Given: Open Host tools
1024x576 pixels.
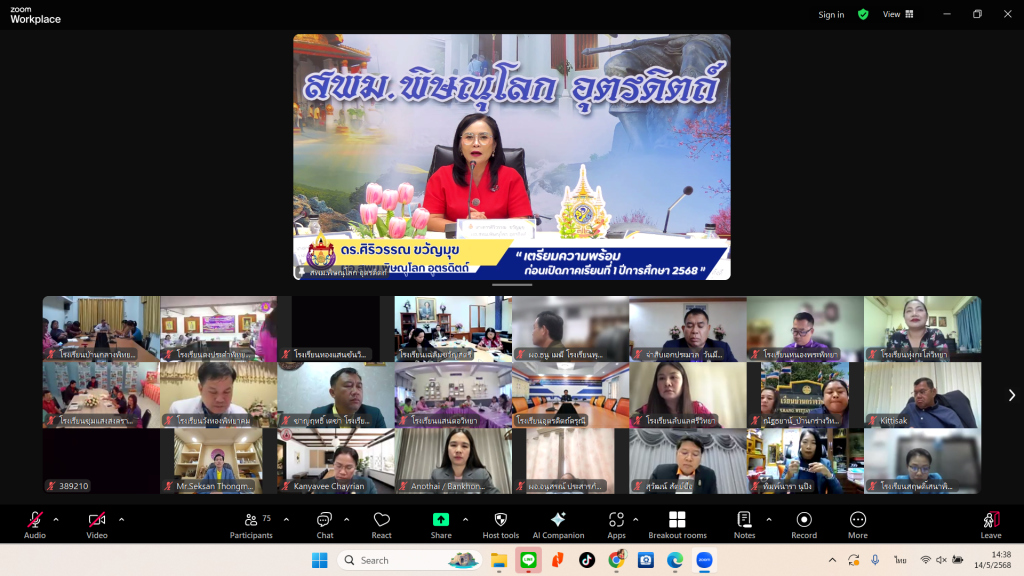Looking at the screenshot, I should click(x=500, y=523).
